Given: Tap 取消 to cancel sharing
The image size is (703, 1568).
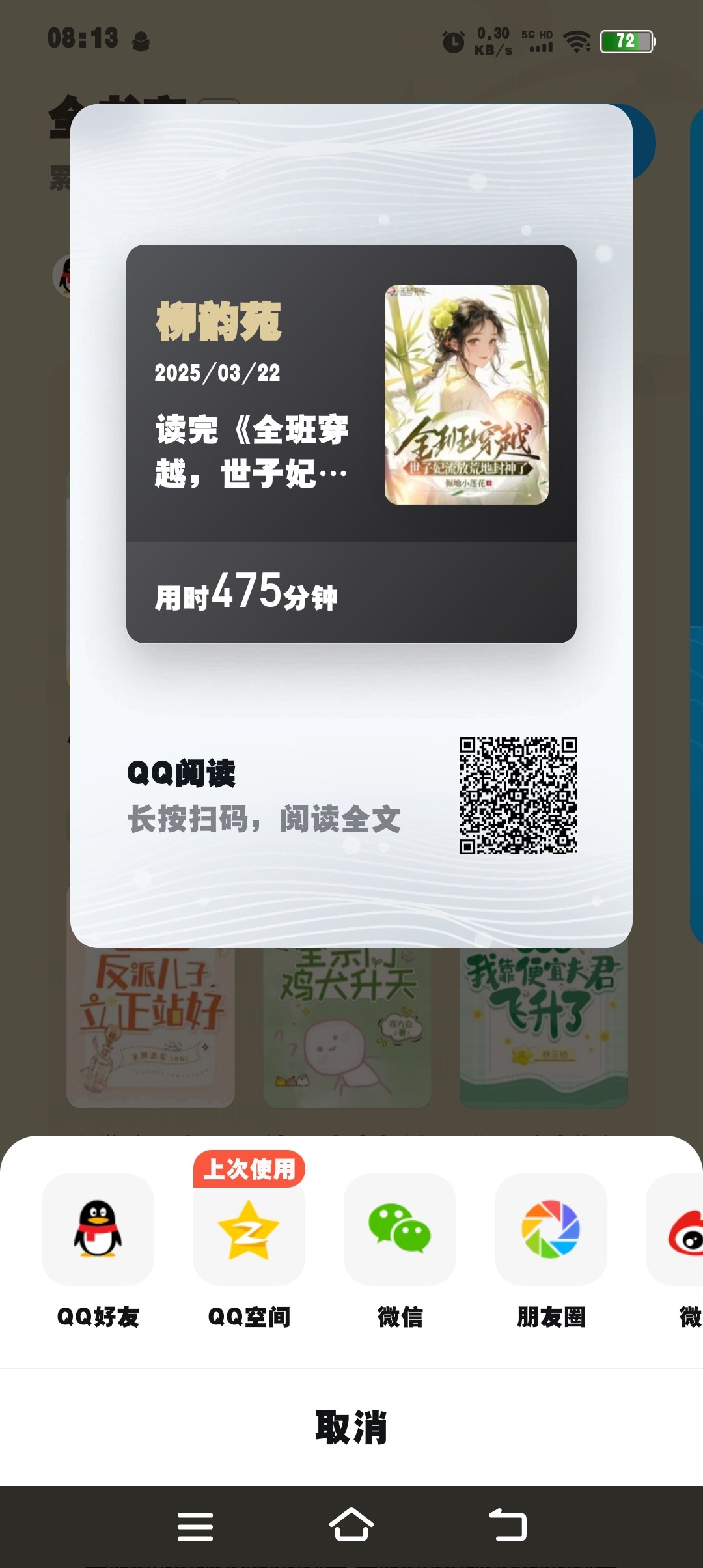Looking at the screenshot, I should [x=351, y=1427].
